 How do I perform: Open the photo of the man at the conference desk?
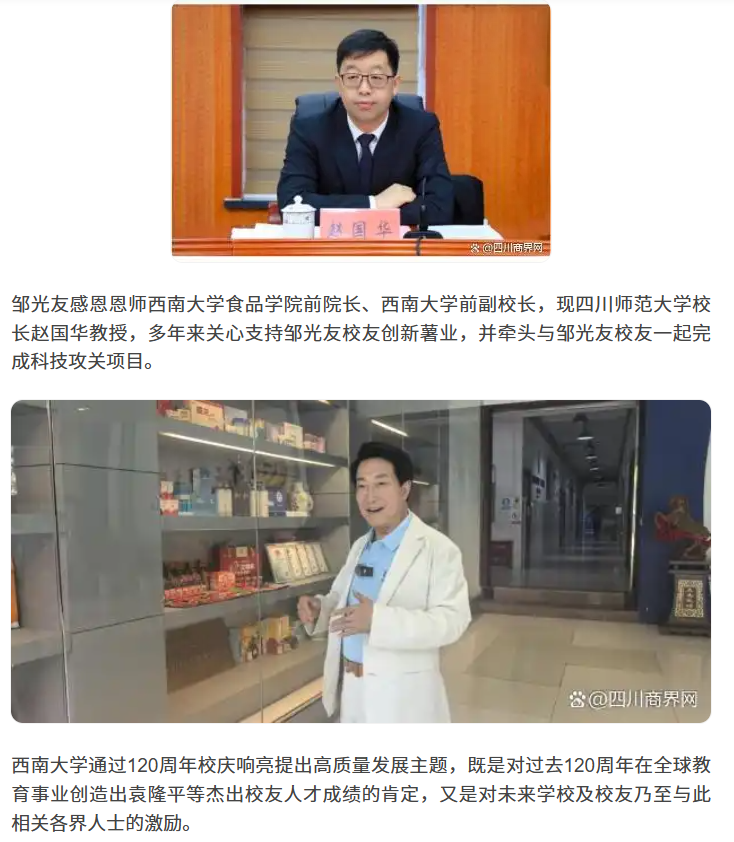point(360,130)
